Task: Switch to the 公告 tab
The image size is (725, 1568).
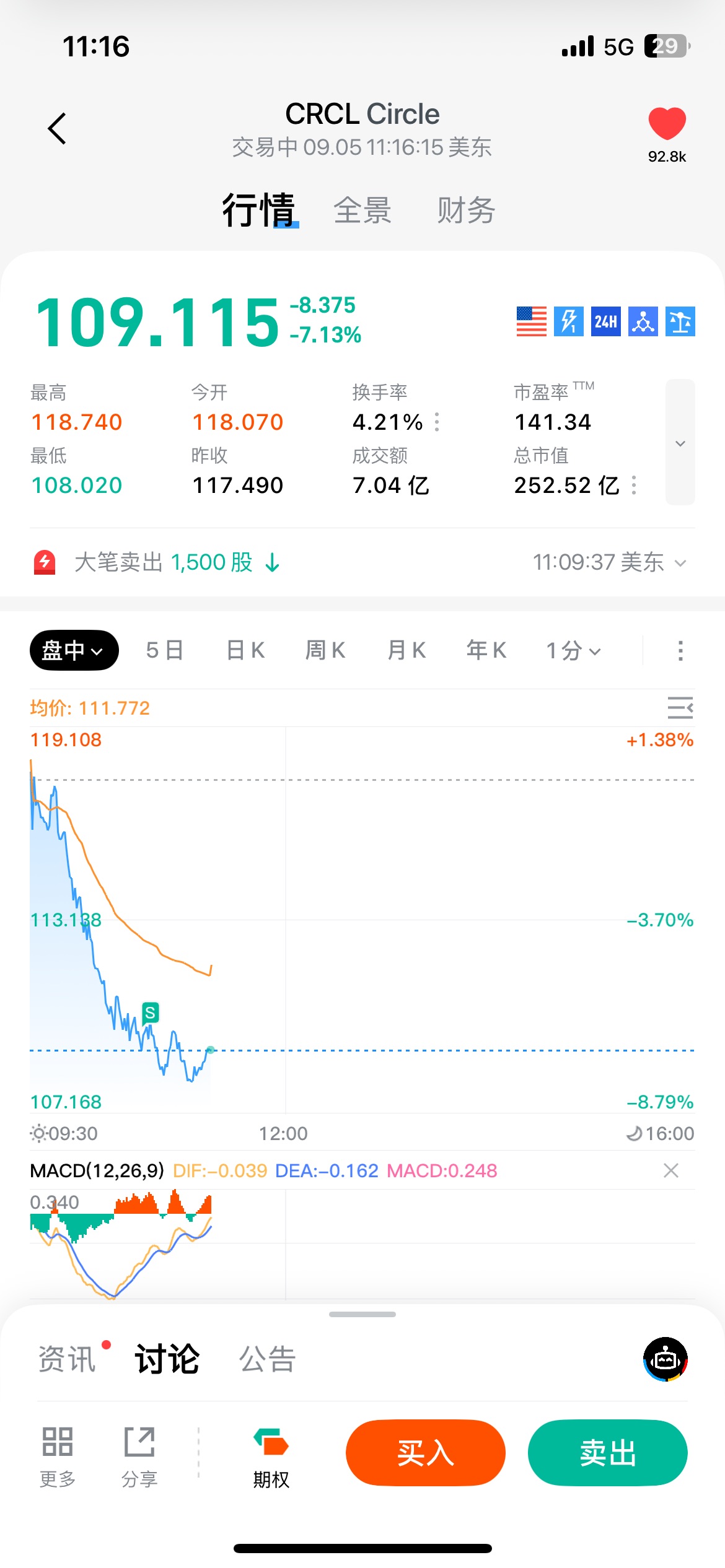Action: coord(268,1359)
